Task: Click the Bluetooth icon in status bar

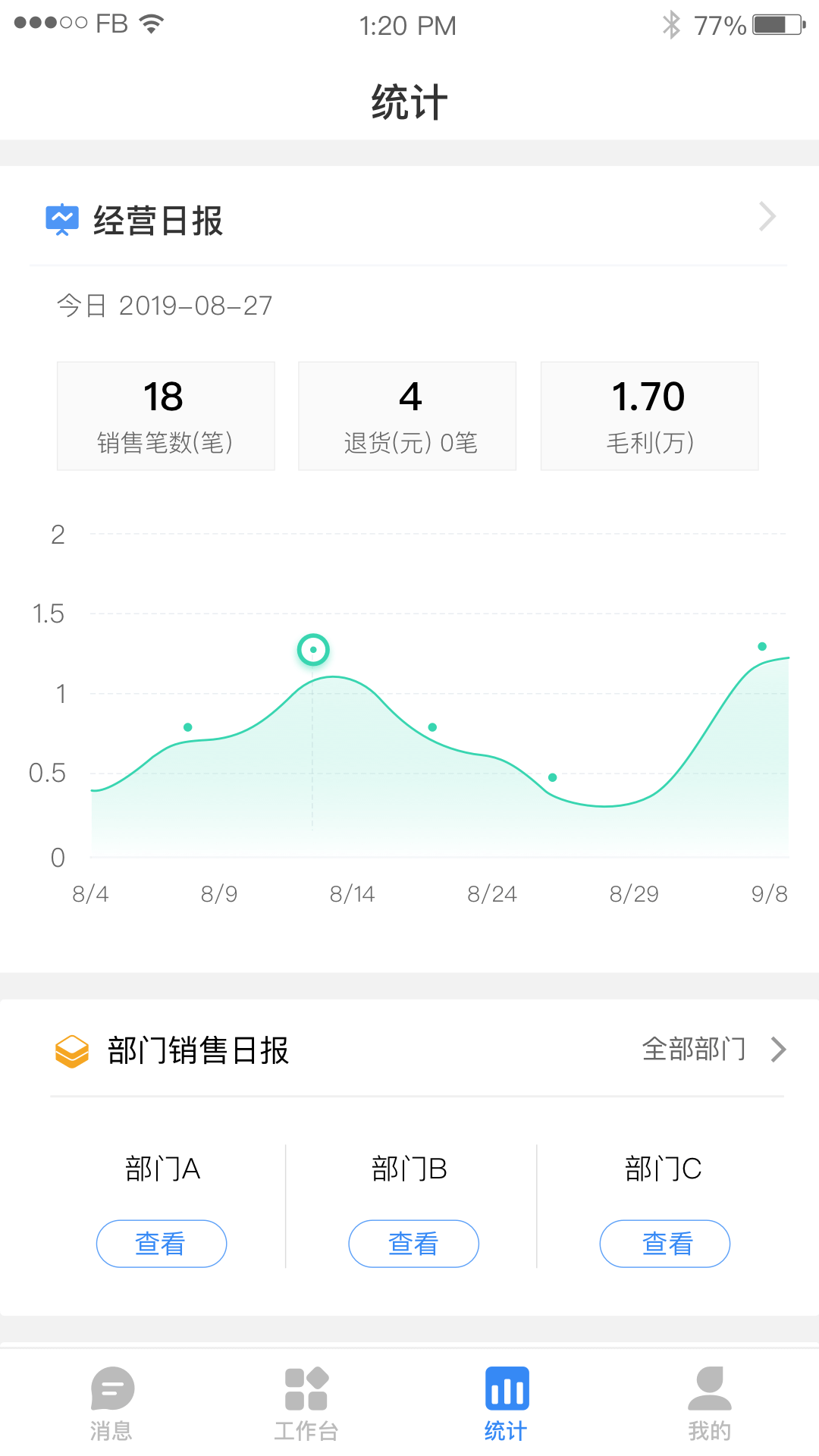Action: [x=670, y=24]
